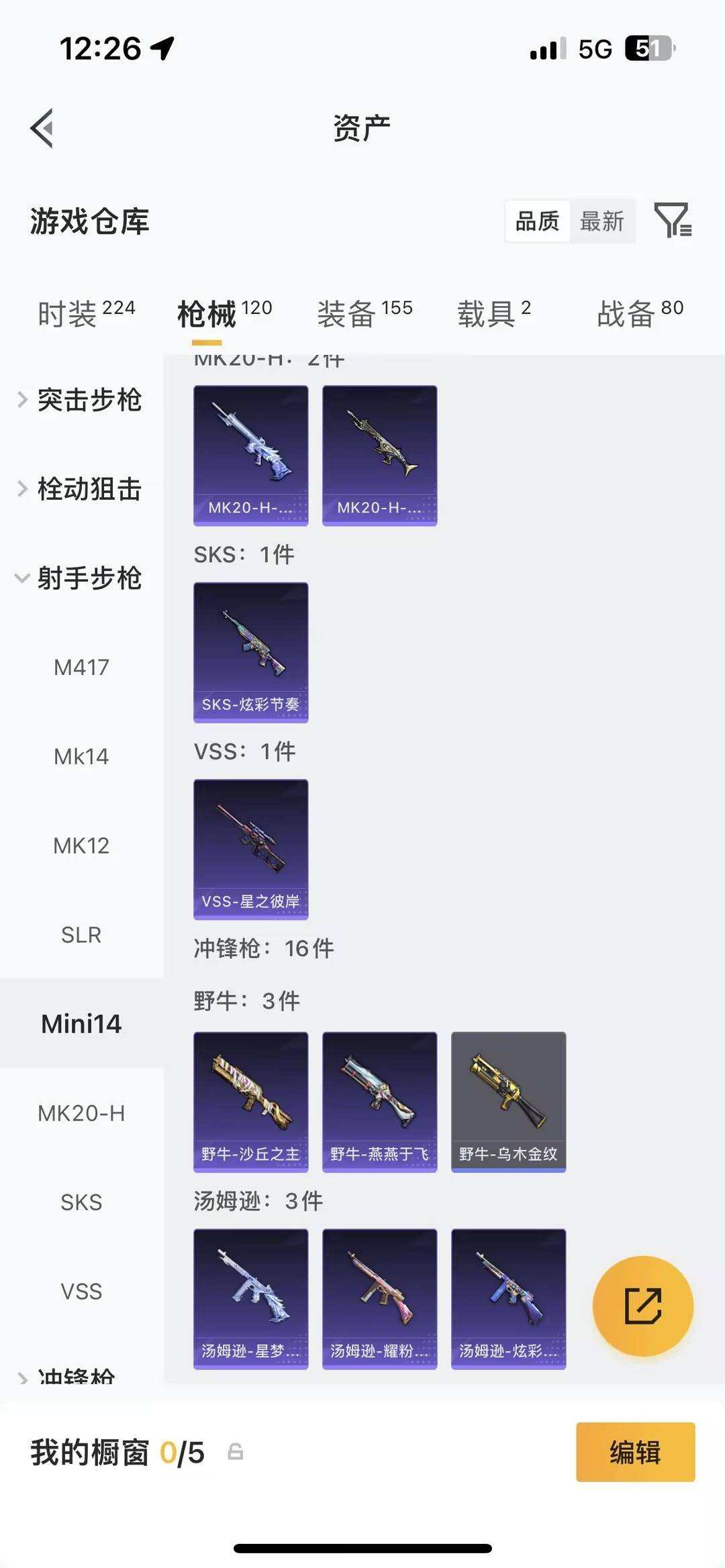Viewport: 725px width, 1568px height.
Task: Open the MK20-H category in the sidebar
Action: pos(82,1112)
